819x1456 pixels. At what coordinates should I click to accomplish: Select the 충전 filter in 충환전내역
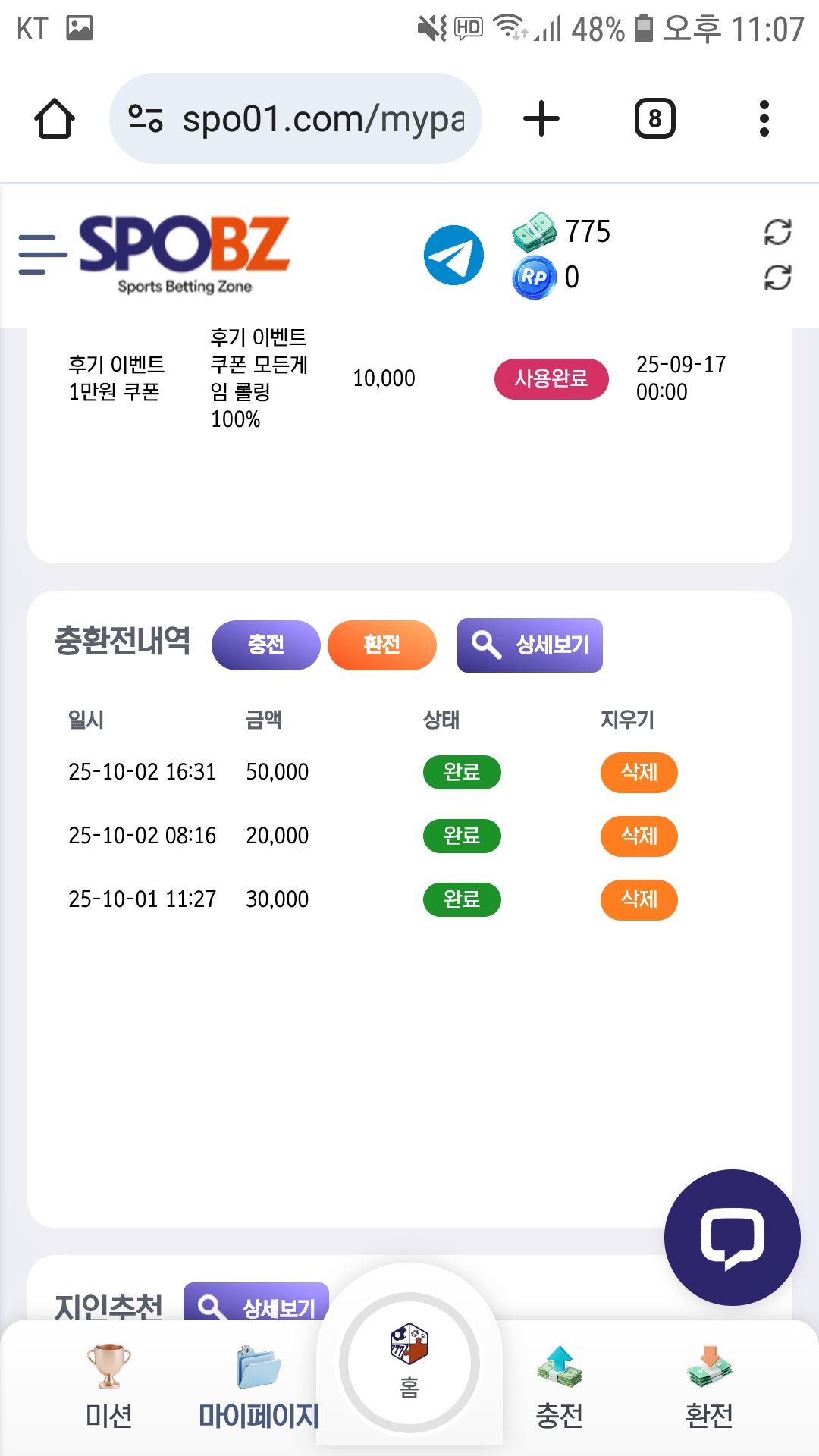(265, 645)
